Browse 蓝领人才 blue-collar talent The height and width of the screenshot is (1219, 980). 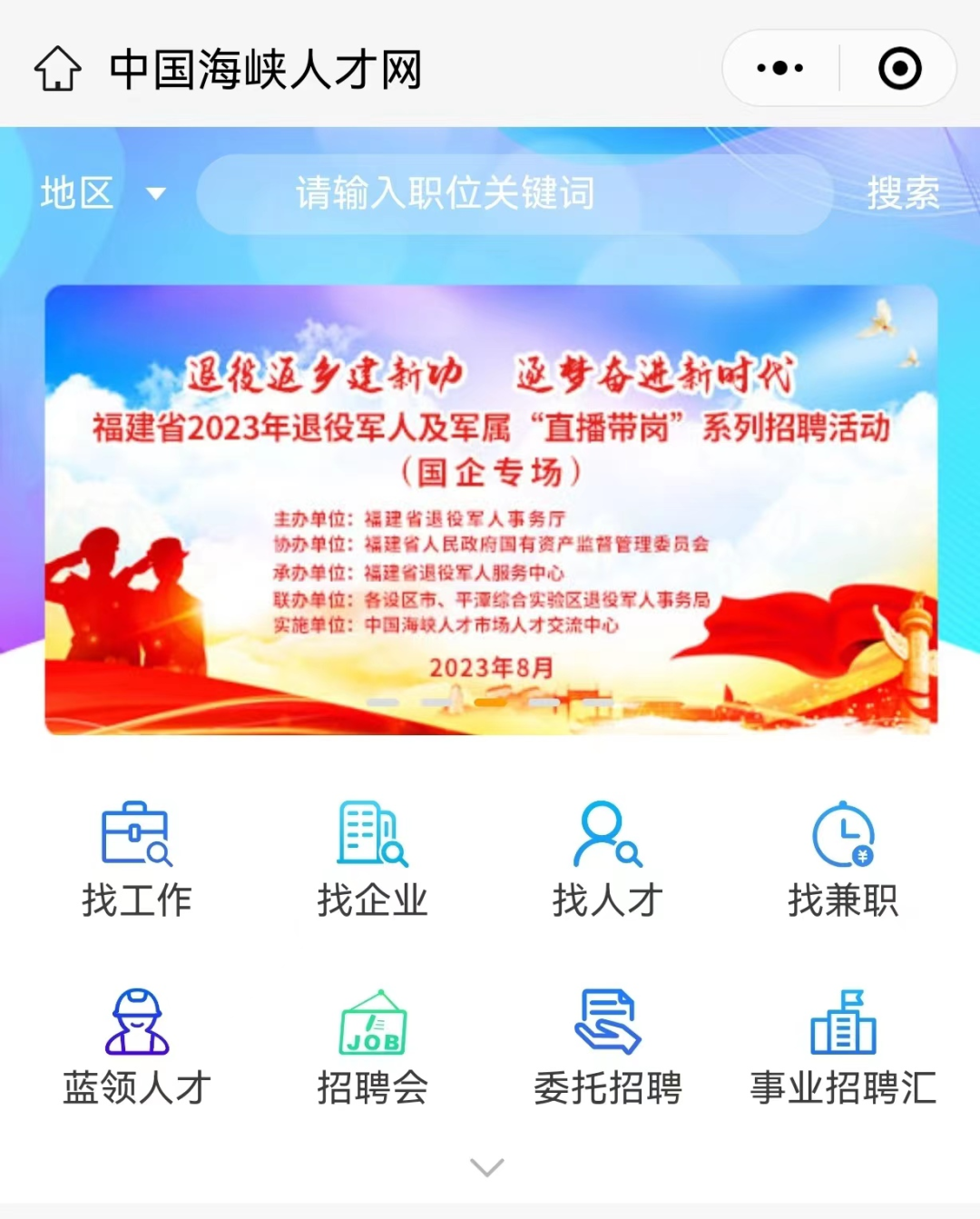pyautogui.click(x=137, y=1047)
